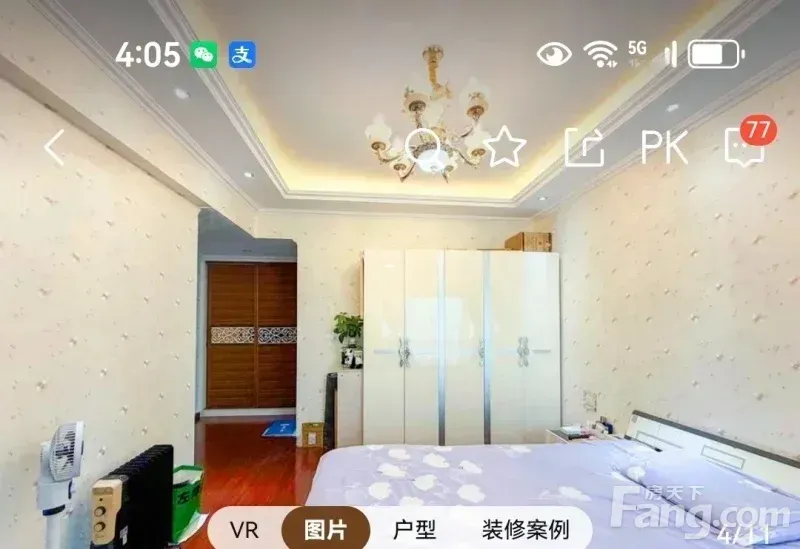Favorite this listing with the star
This screenshot has height=549, width=800.
(x=505, y=147)
